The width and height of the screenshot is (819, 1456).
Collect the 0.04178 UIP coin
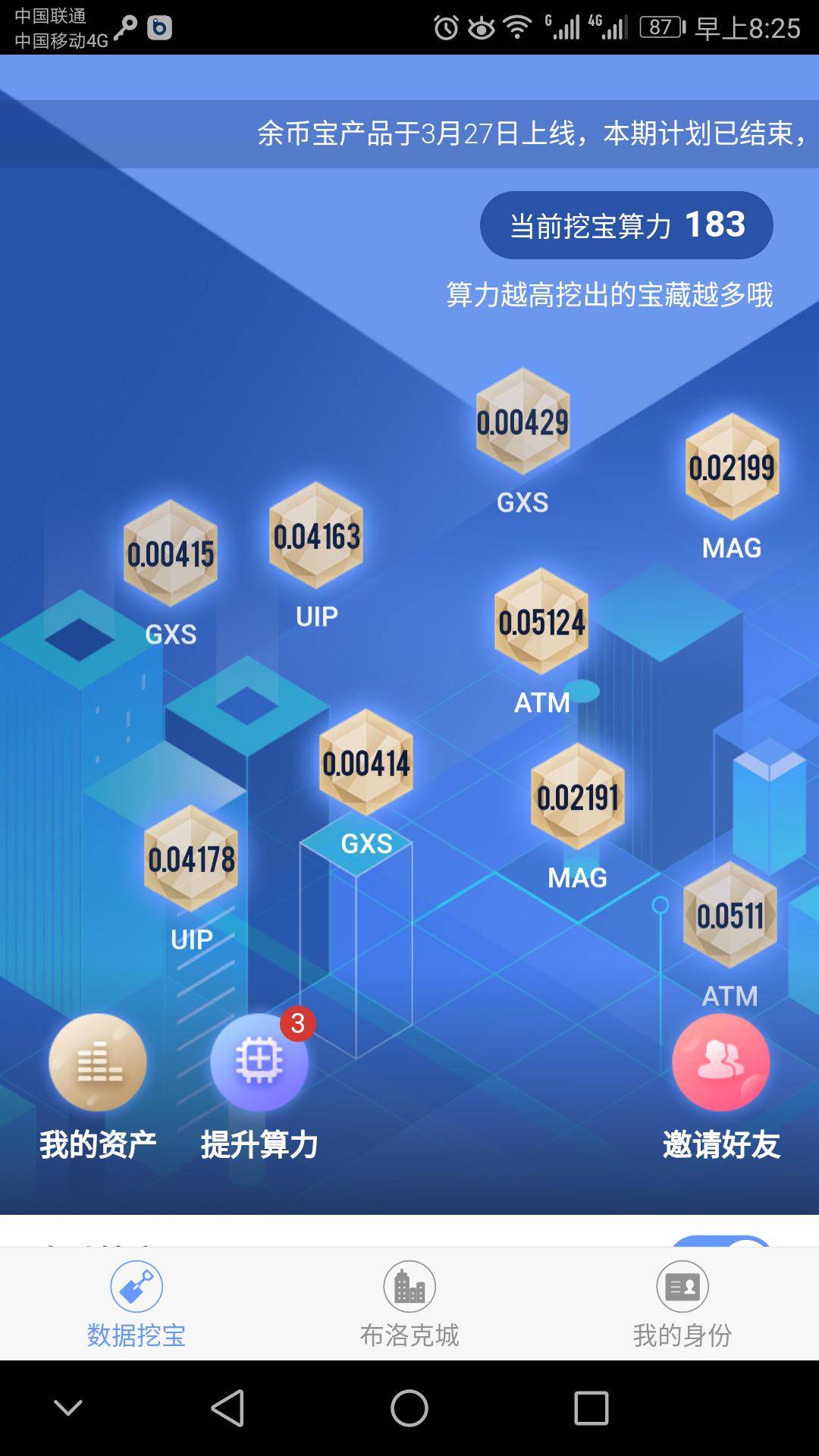tap(191, 860)
